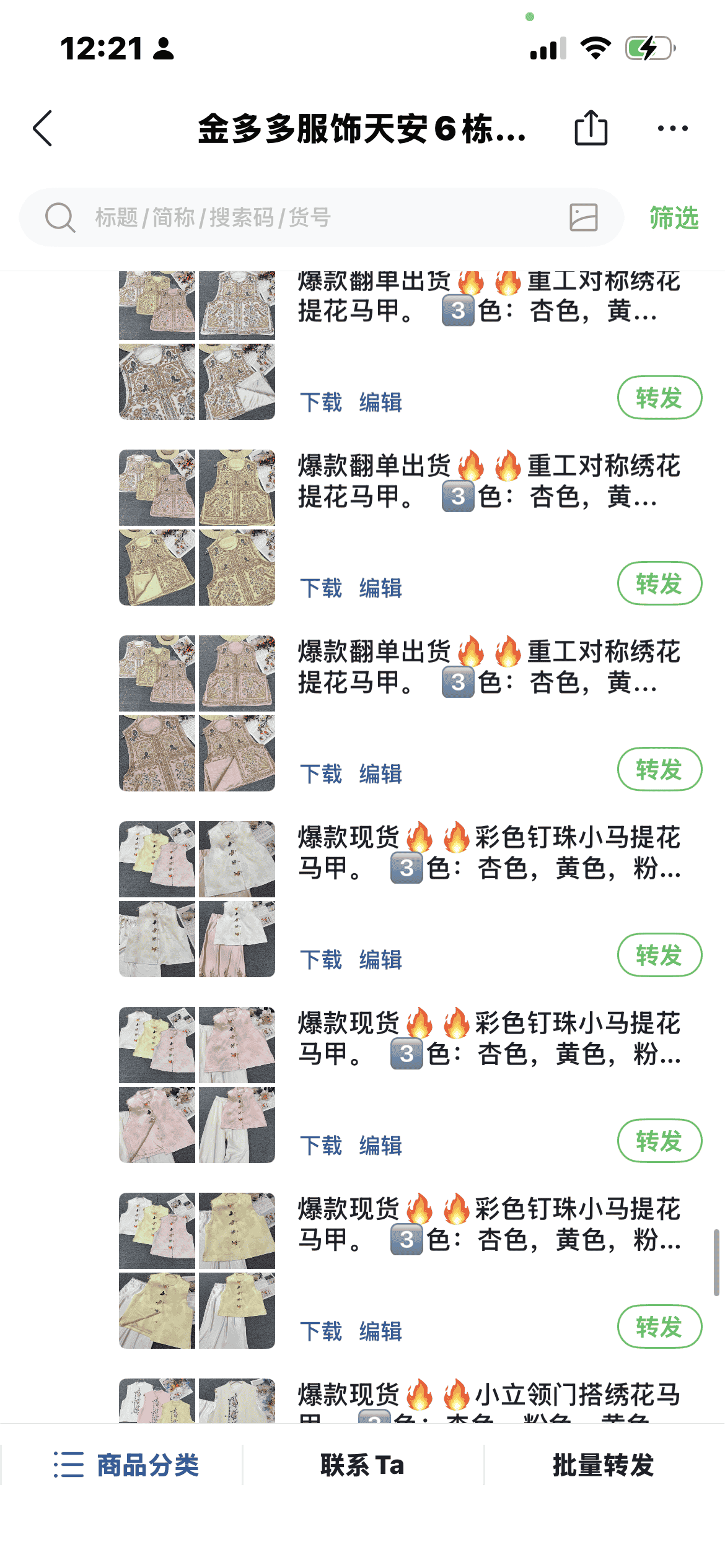
Task: Focus the 标题/简称/搜索码/货号 search box
Action: [310, 217]
